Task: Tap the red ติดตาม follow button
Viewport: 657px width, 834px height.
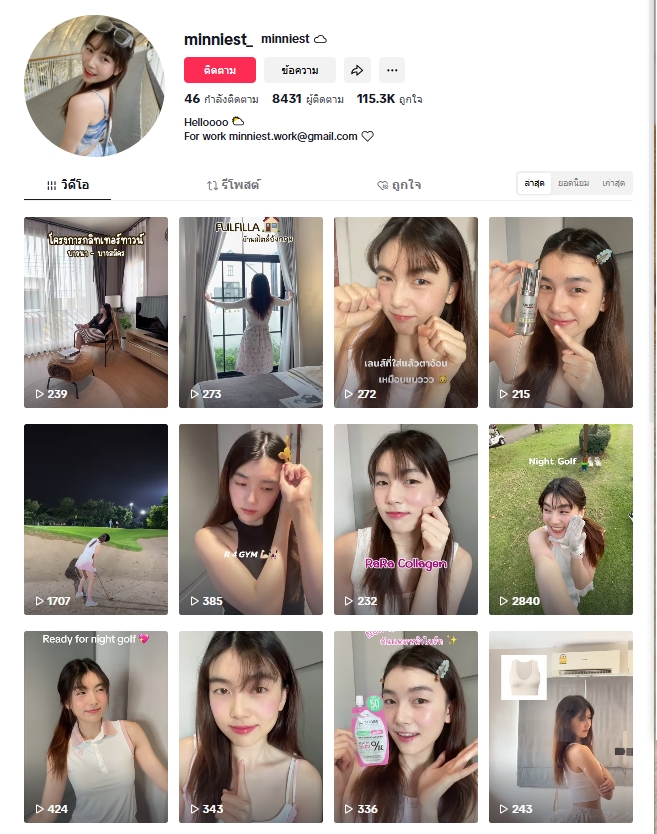Action: tap(219, 70)
